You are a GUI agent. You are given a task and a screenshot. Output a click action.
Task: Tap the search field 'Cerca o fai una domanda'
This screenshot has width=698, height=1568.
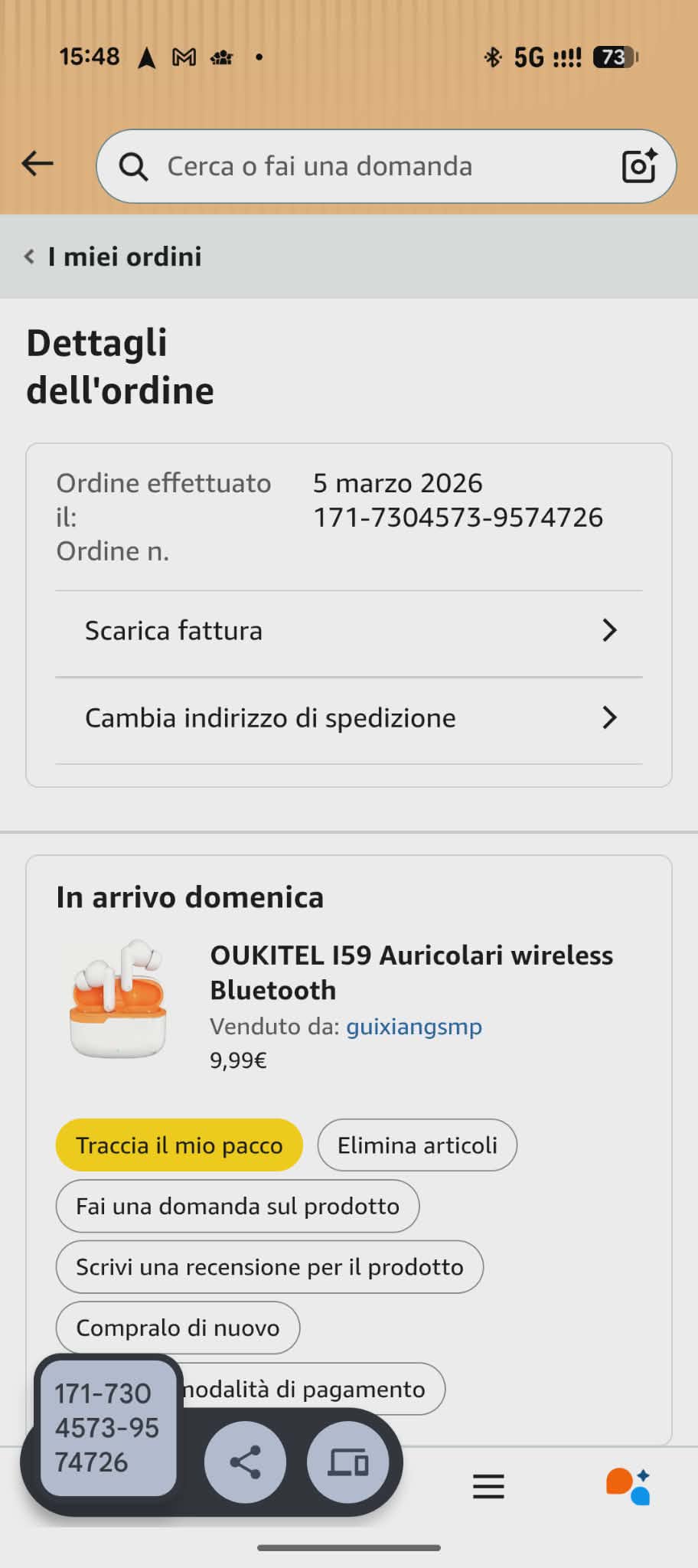coord(367,166)
